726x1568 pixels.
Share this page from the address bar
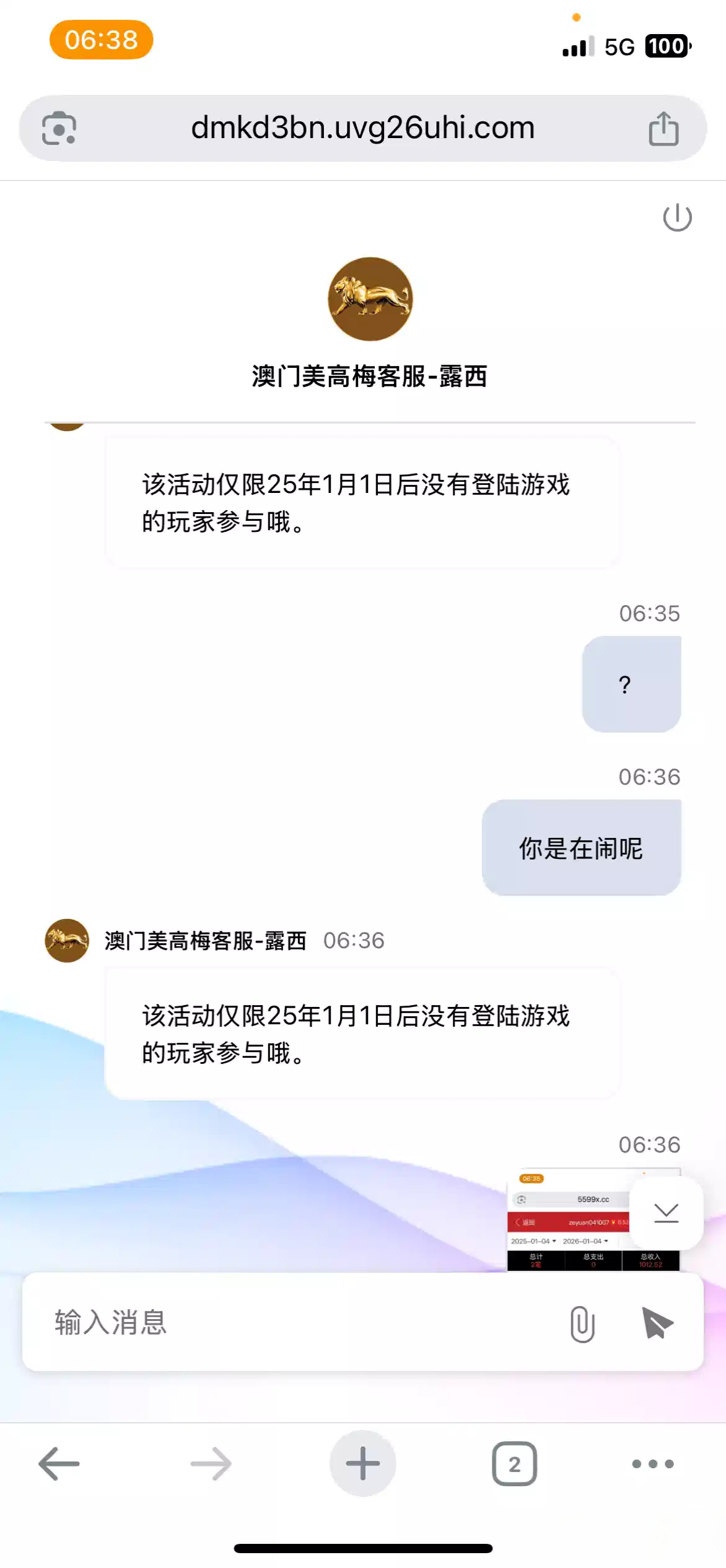point(663,129)
